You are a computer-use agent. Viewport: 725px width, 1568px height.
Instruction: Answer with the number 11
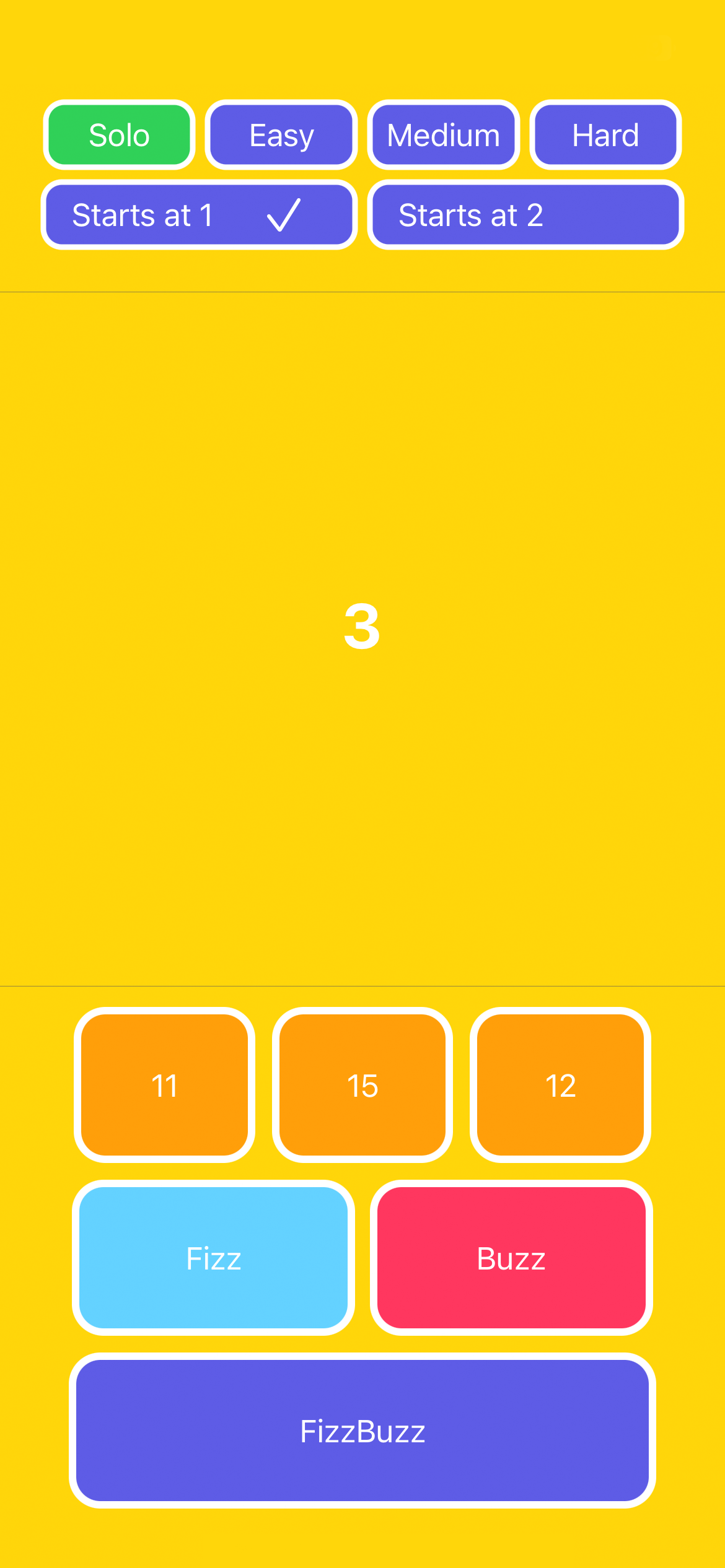164,1086
